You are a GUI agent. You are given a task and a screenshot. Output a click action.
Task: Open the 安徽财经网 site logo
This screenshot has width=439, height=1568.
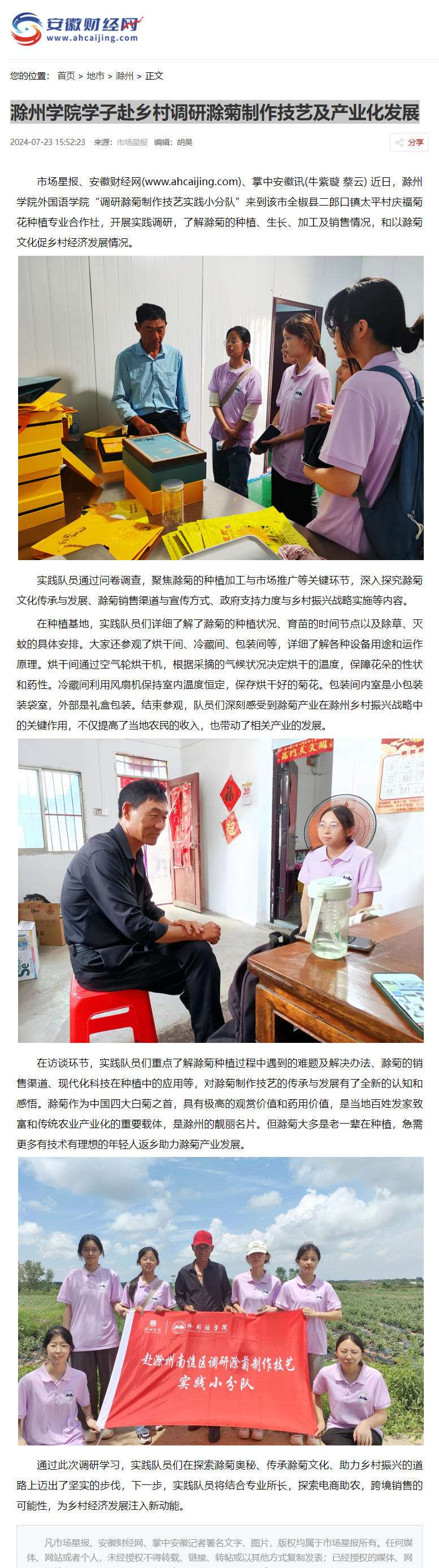pos(76,29)
